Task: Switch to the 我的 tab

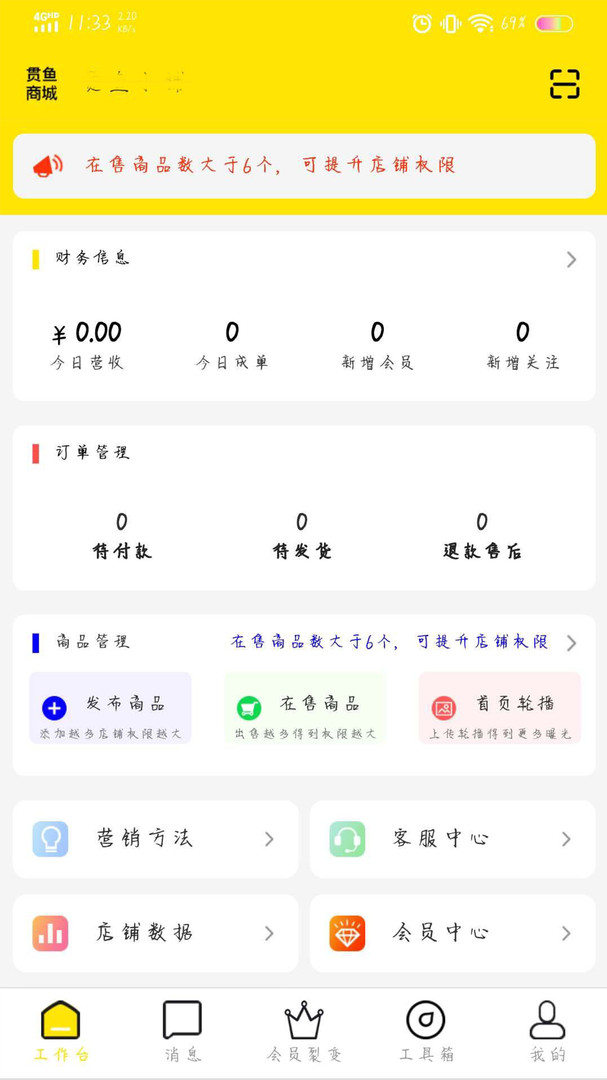Action: [x=548, y=1031]
